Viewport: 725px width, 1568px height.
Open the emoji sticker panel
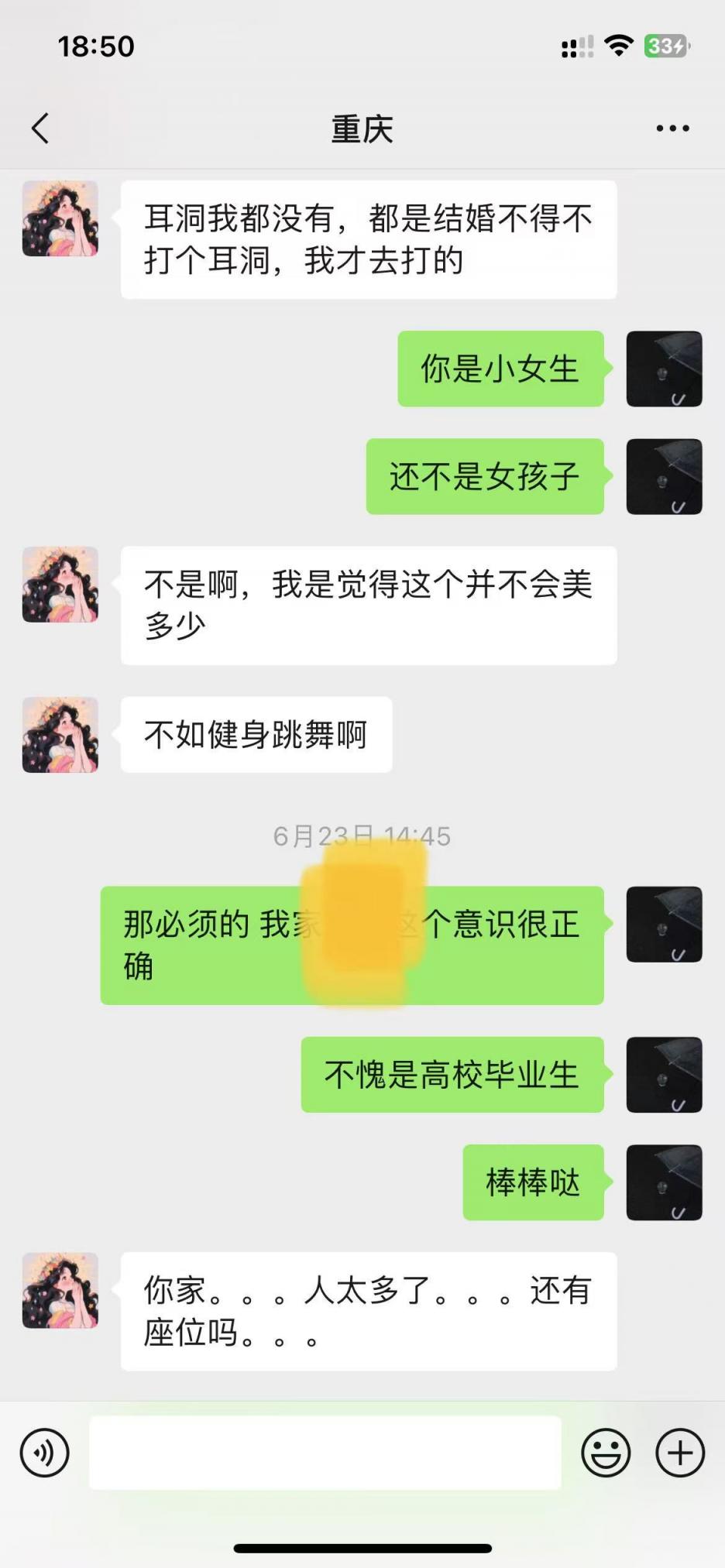[606, 1453]
